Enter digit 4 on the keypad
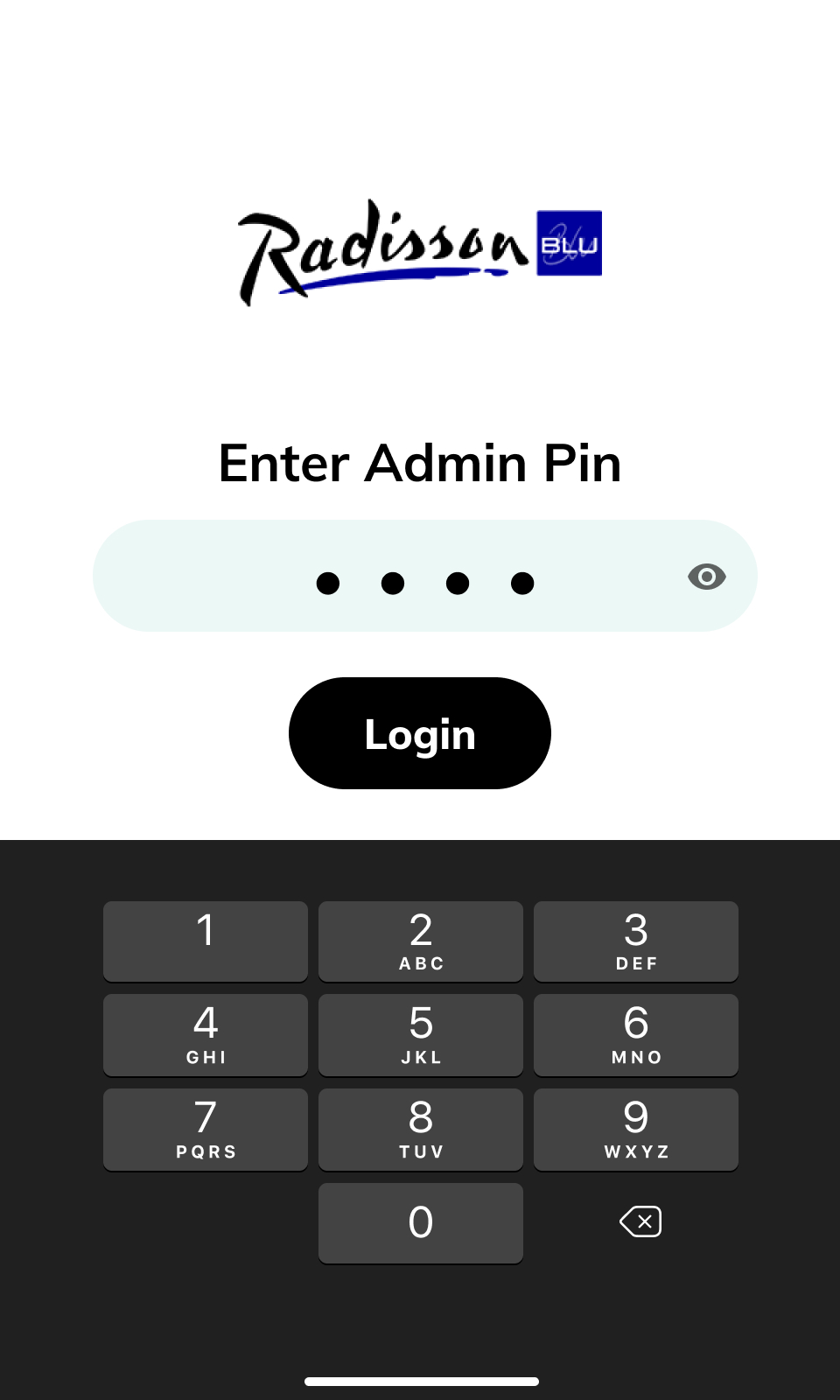 (206, 1034)
